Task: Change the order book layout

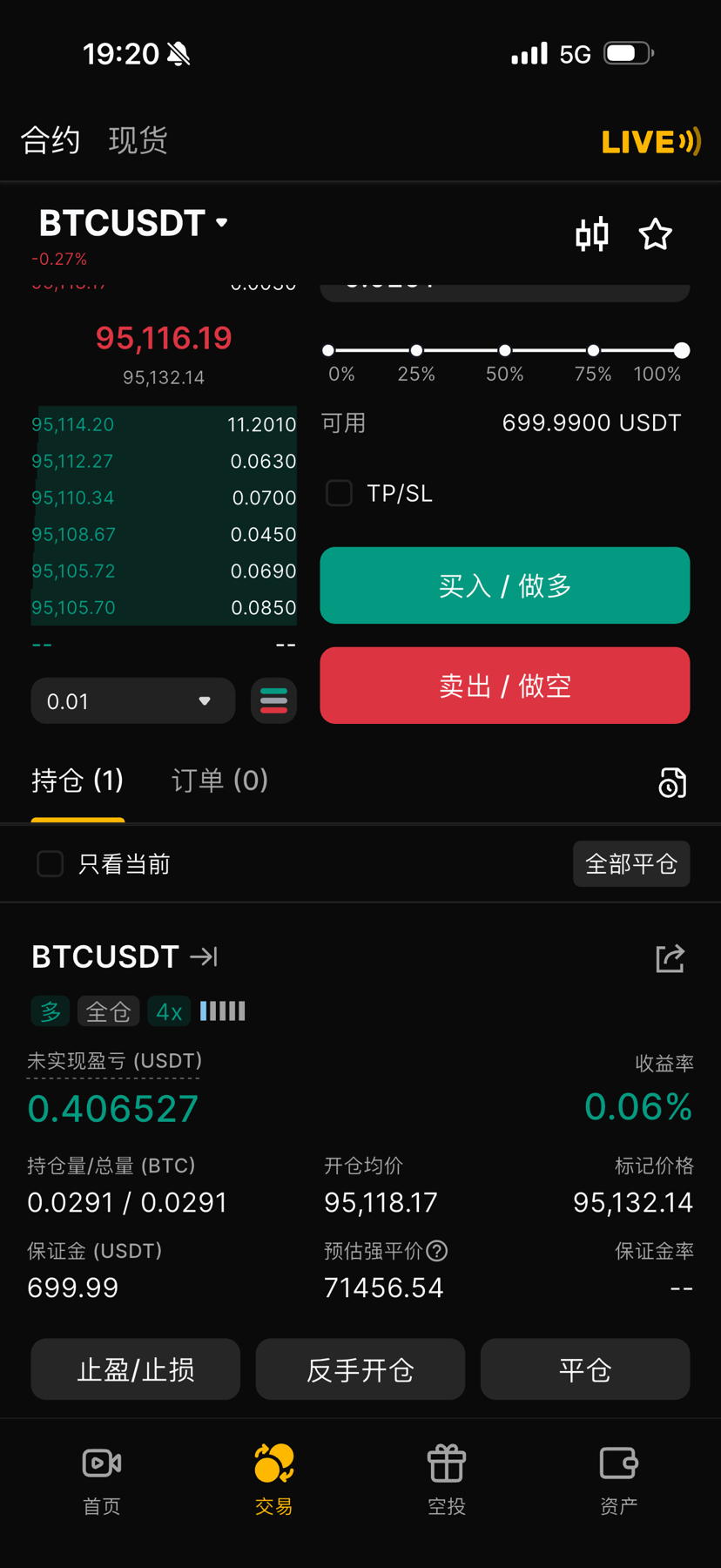Action: [273, 701]
